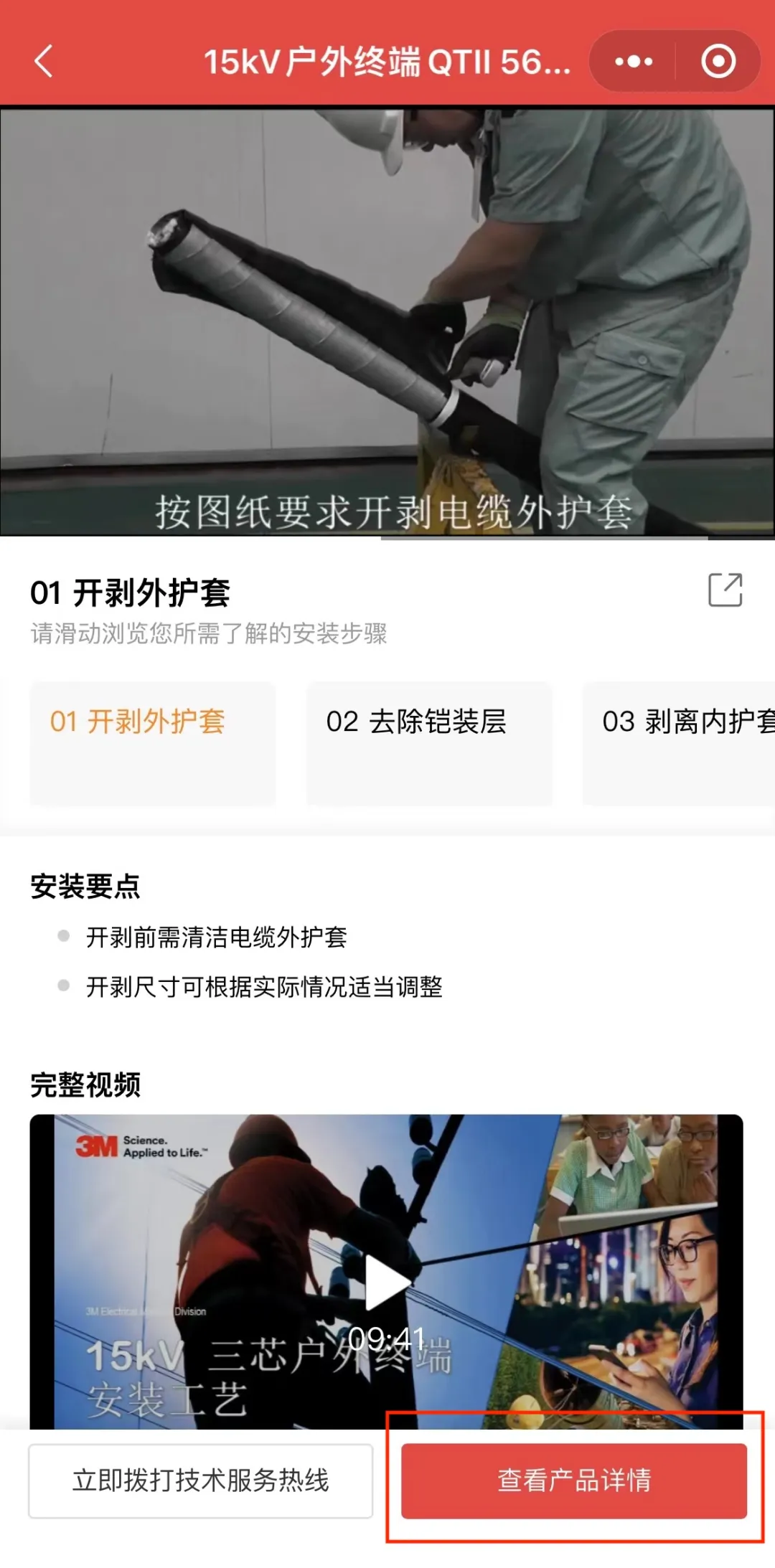Play the full 09:41 installation video

point(387,1282)
